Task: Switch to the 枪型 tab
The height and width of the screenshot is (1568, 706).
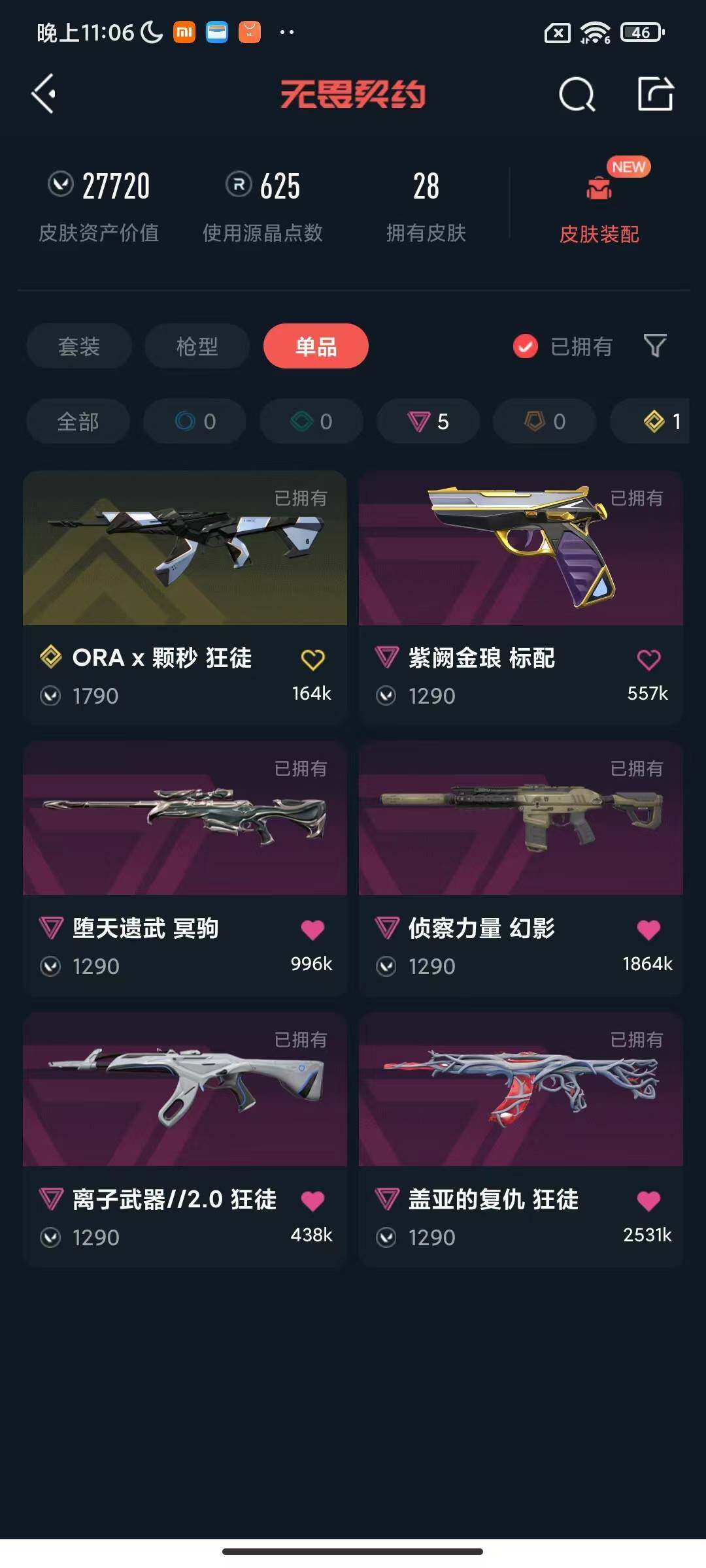Action: [x=196, y=346]
